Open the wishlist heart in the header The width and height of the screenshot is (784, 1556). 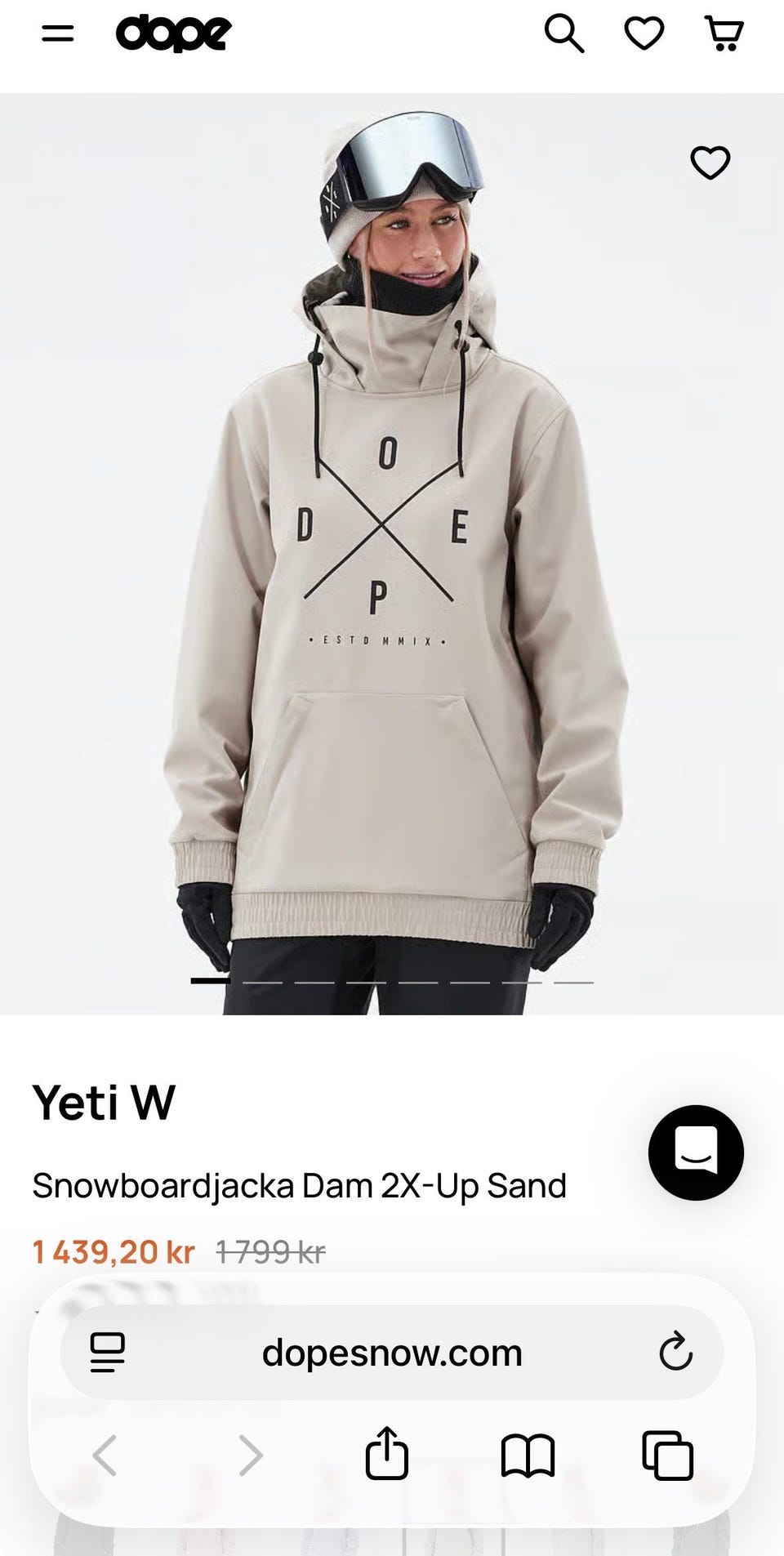point(644,33)
